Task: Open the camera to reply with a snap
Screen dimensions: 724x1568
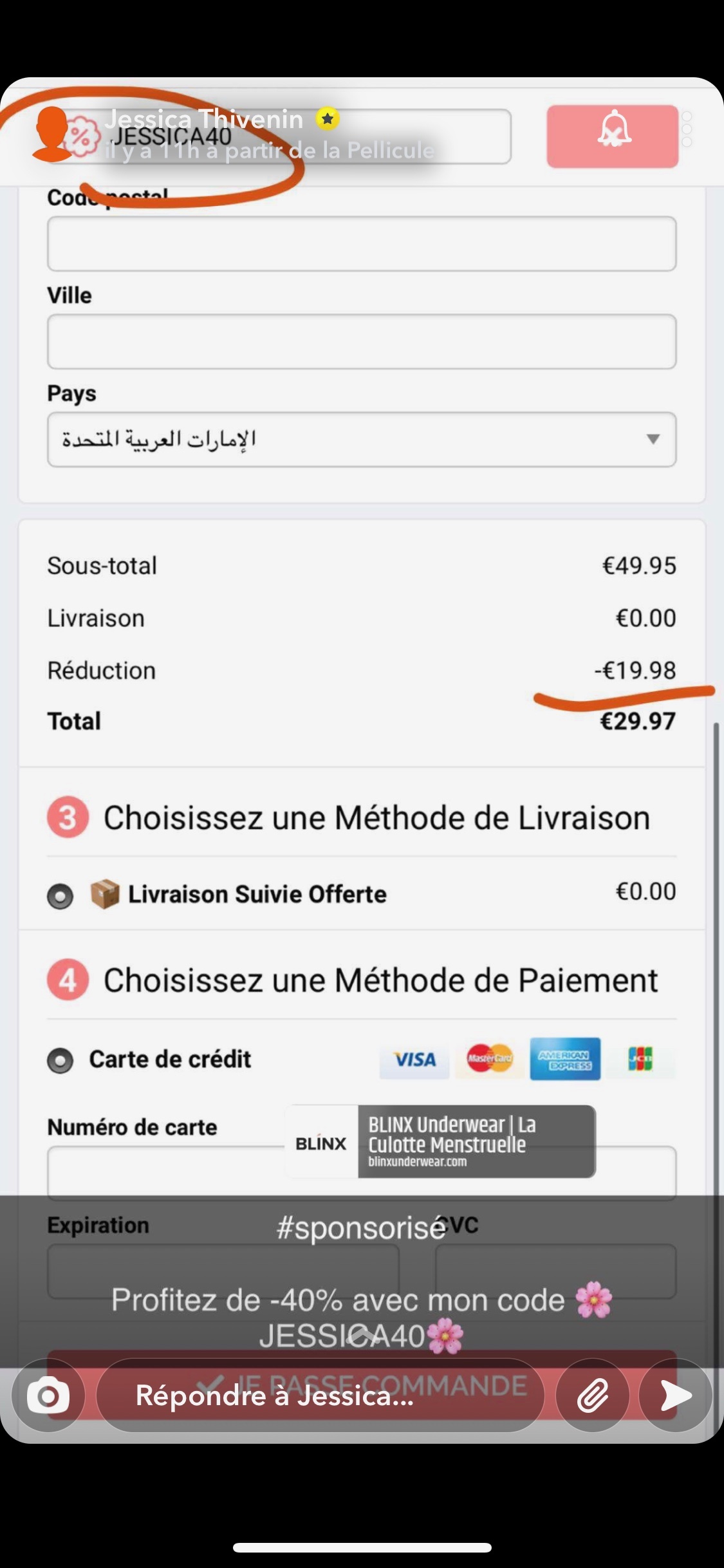Action: 48,1395
